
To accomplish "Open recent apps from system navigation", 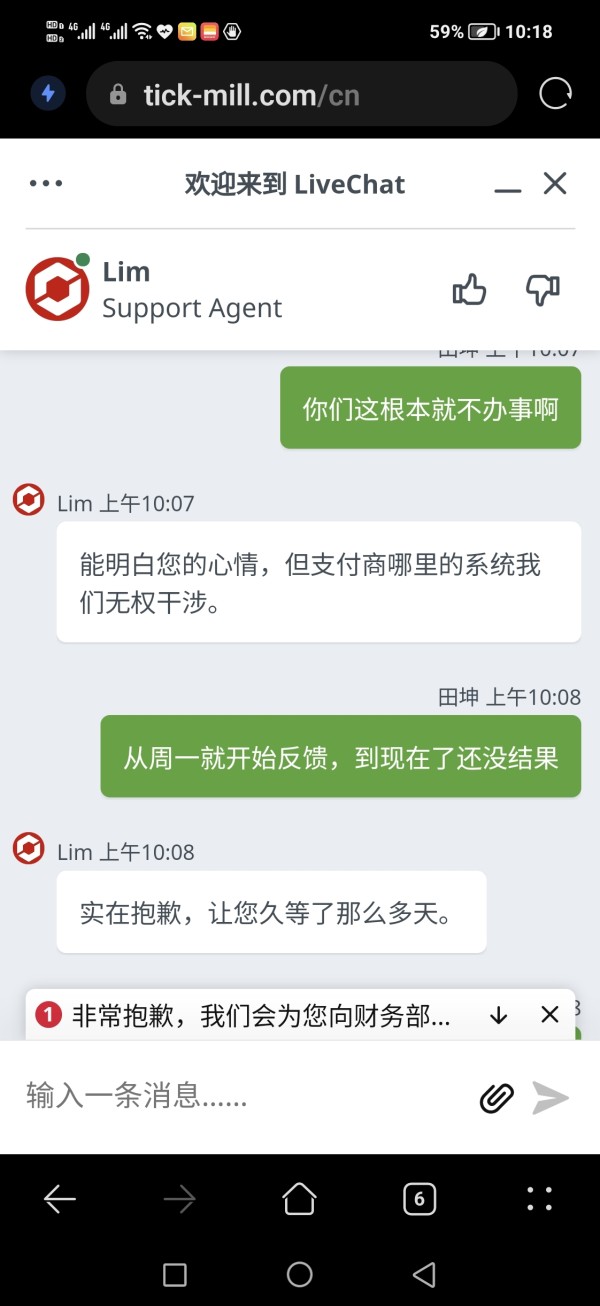I will (x=175, y=1274).
